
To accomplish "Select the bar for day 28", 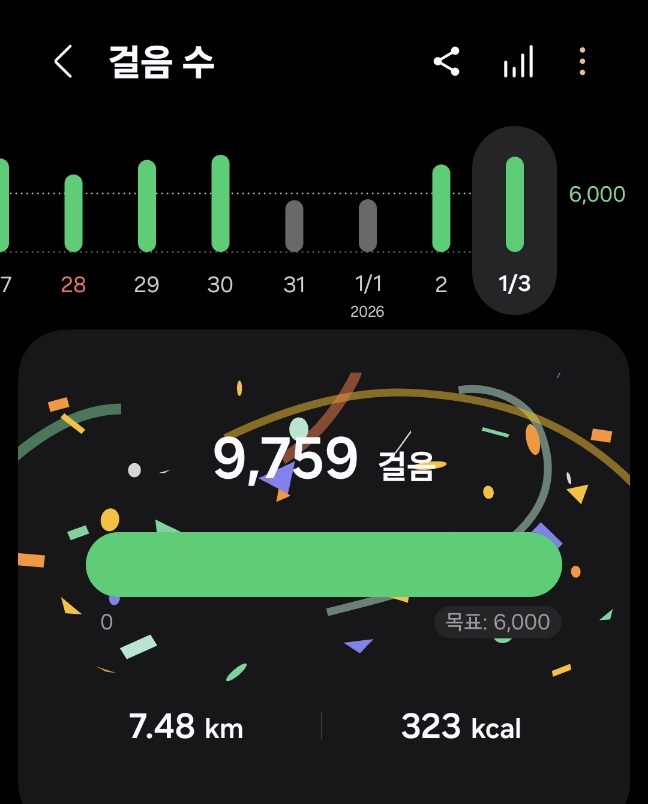I will pyautogui.click(x=73, y=213).
